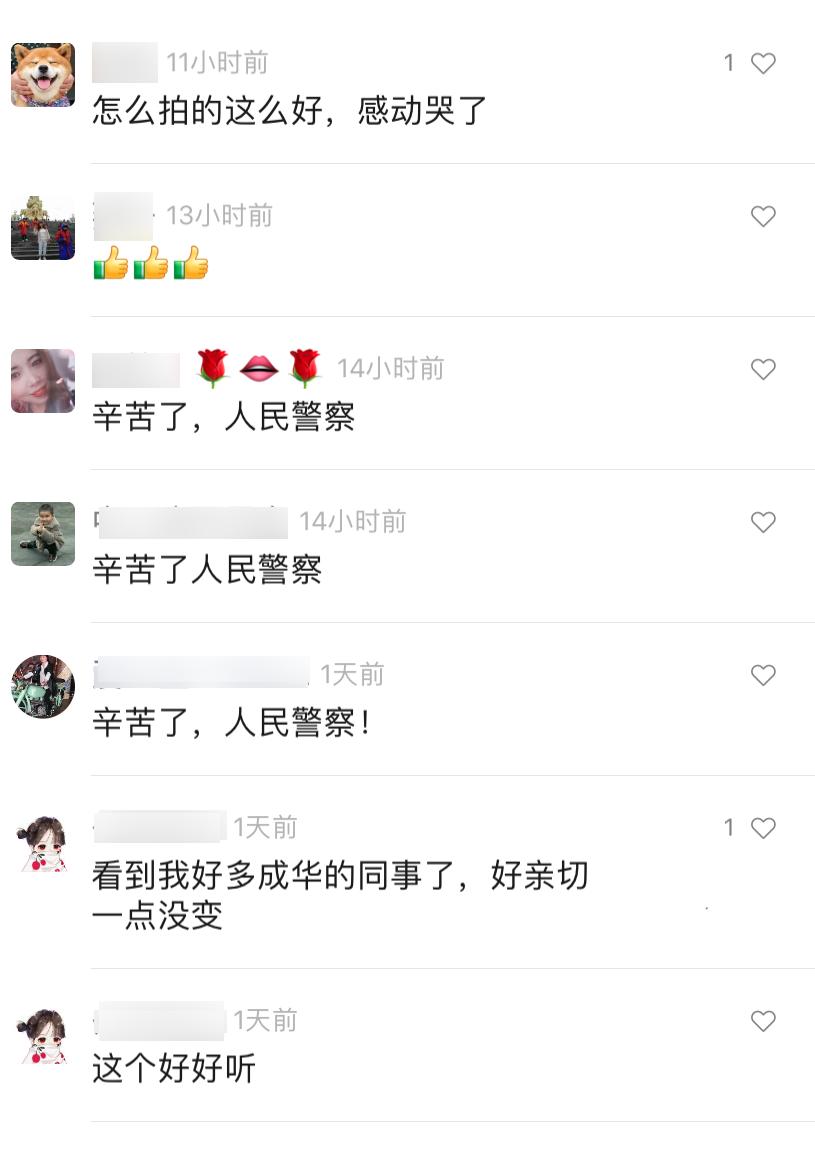The width and height of the screenshot is (815, 1149).
Task: Like the comment "这个好好听"
Action: point(763,1021)
